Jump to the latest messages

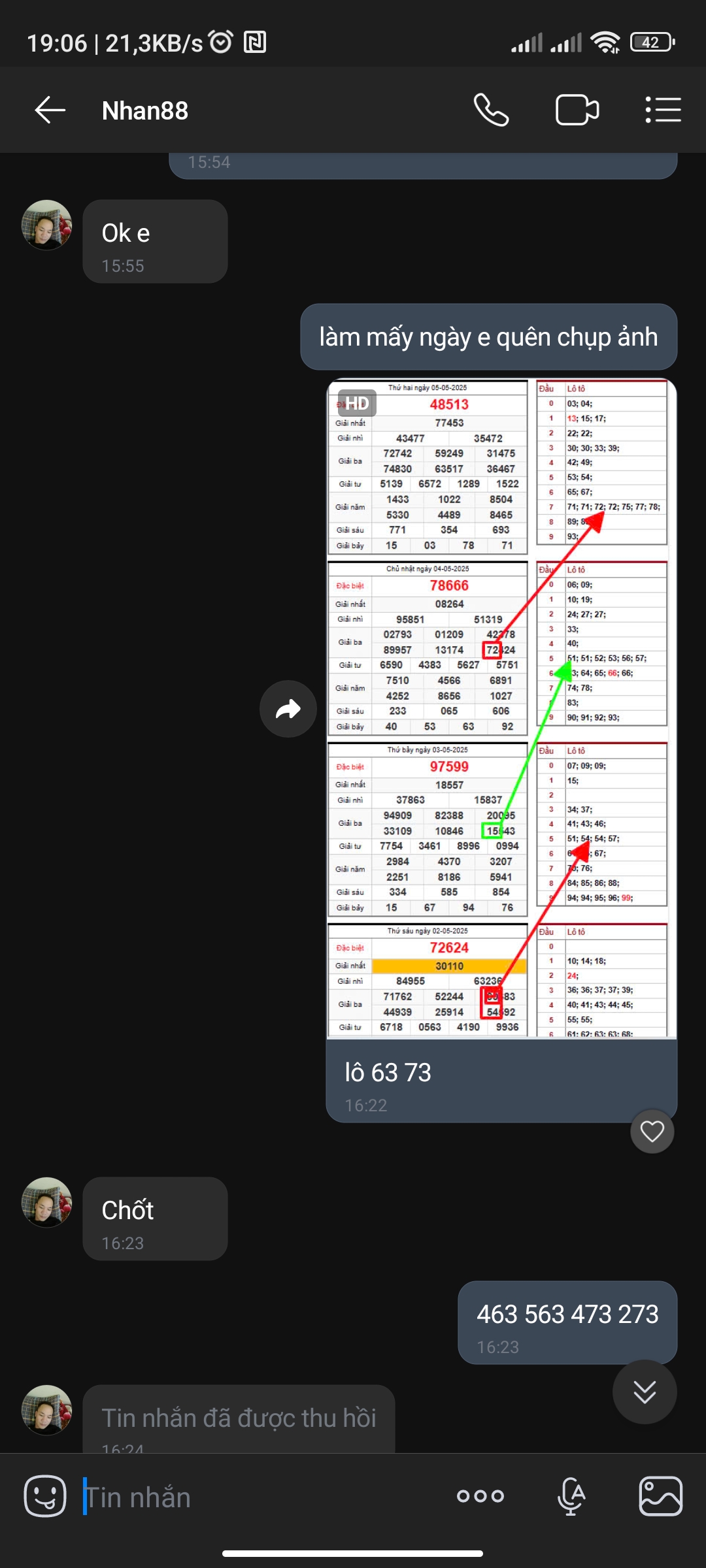point(645,1392)
